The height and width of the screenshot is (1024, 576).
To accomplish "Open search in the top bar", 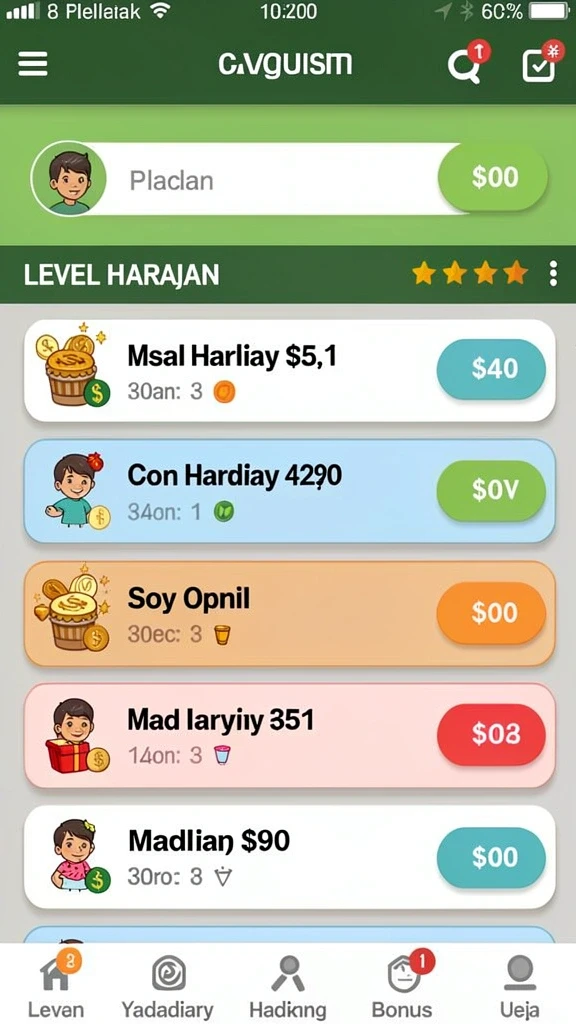I will point(466,63).
